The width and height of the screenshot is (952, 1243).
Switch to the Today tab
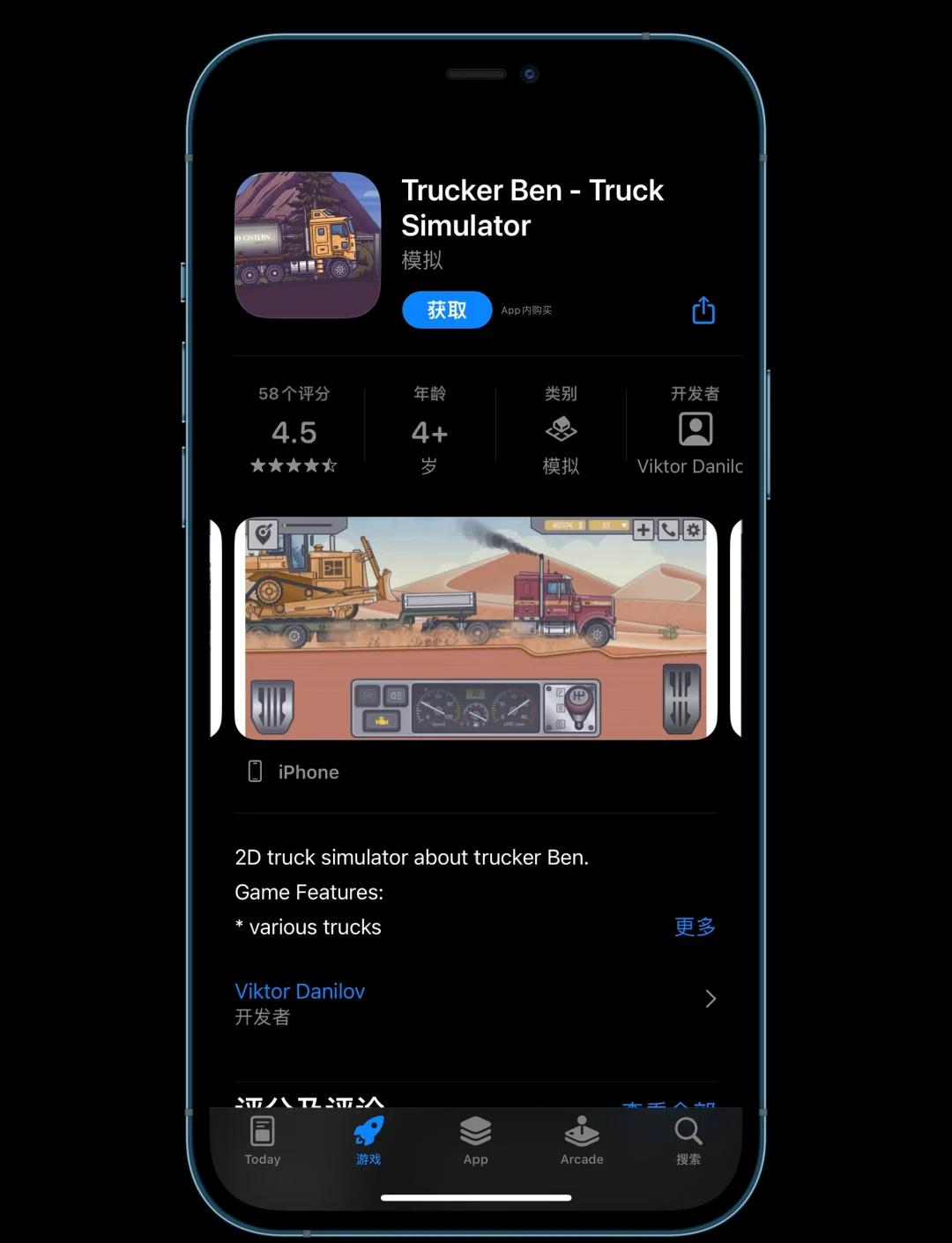[x=263, y=1141]
